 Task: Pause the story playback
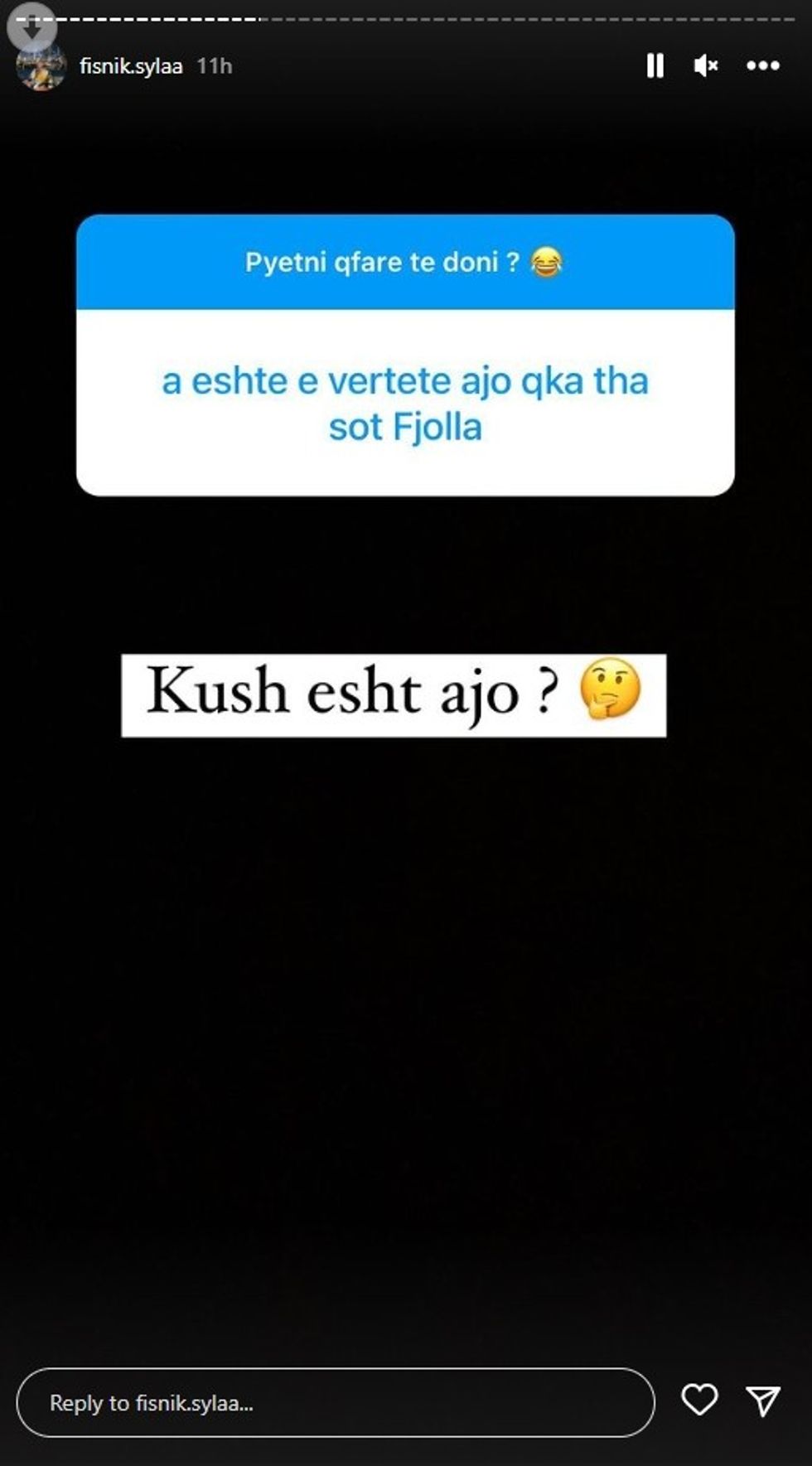(655, 65)
